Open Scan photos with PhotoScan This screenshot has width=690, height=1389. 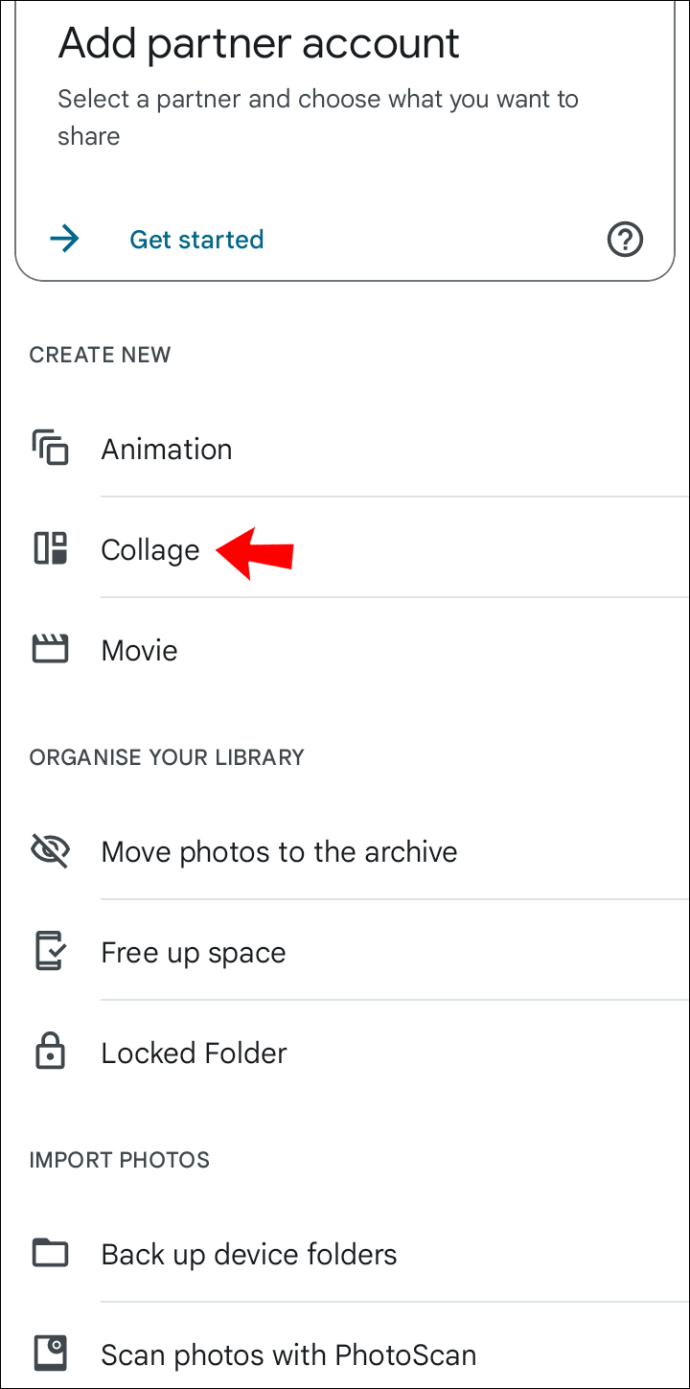[345, 1355]
